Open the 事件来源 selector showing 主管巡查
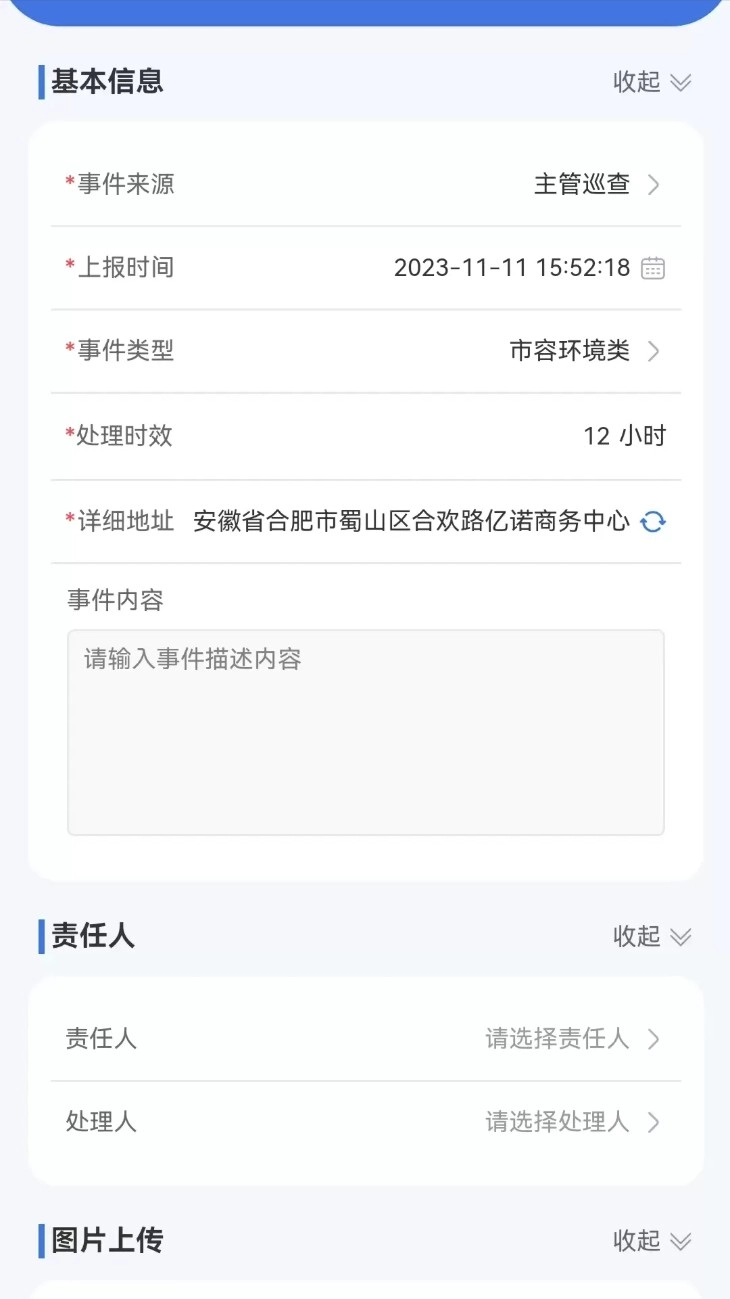Screen dimensions: 730x1299 [x=581, y=185]
